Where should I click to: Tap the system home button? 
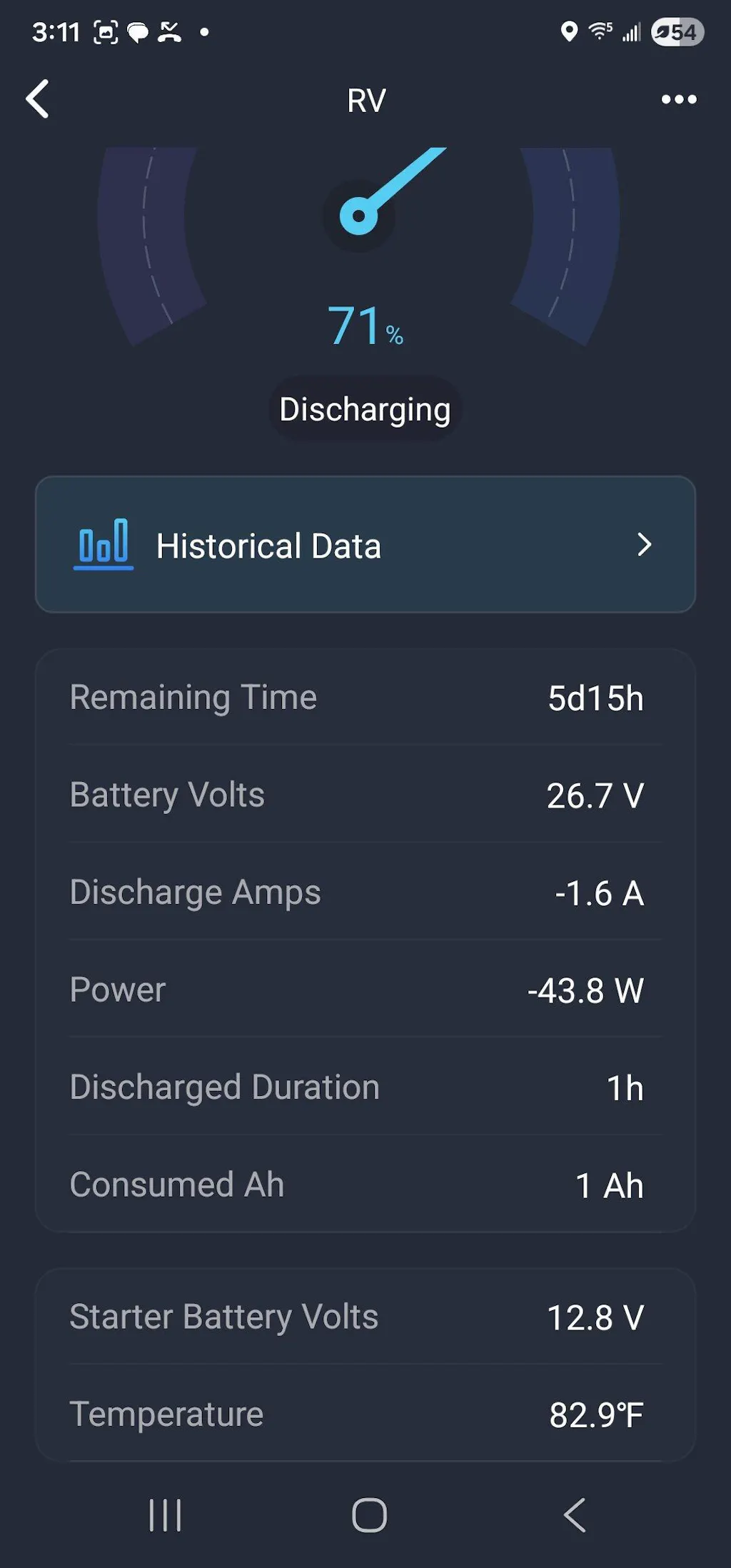(369, 1514)
